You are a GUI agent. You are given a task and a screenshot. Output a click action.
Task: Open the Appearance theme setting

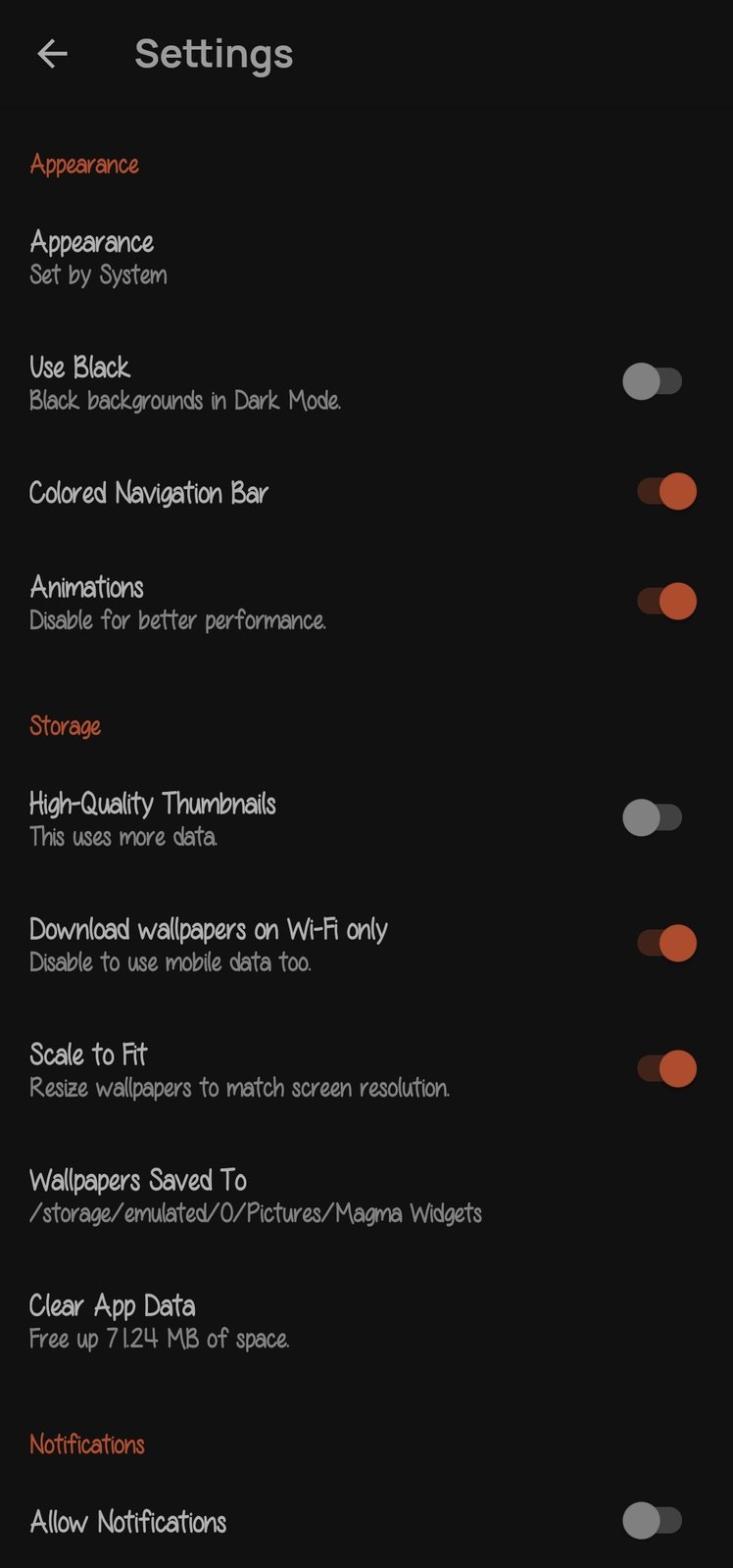98,257
